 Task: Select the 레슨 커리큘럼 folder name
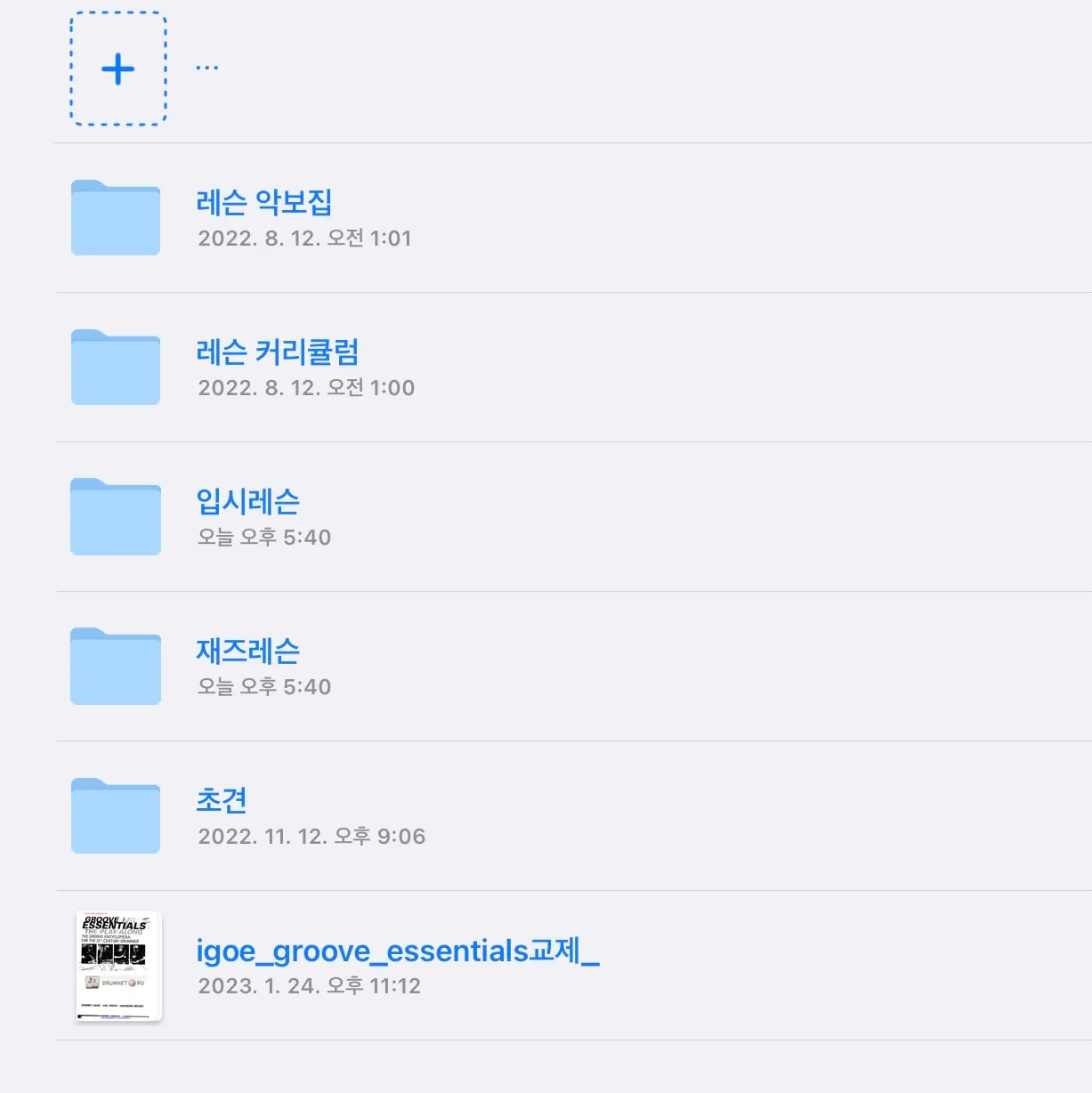click(x=279, y=352)
